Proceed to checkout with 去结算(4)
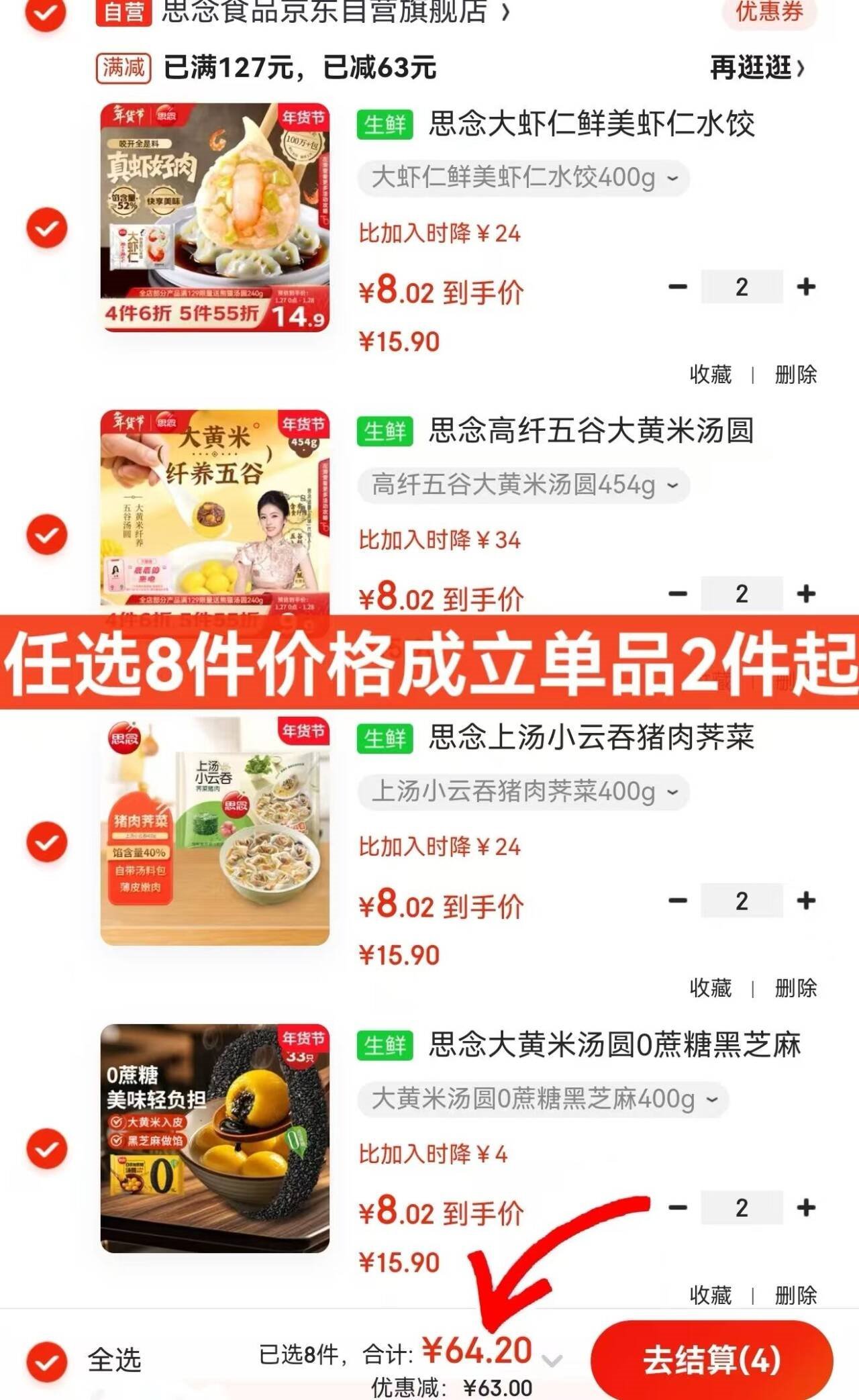The width and height of the screenshot is (859, 1400). click(x=711, y=1361)
